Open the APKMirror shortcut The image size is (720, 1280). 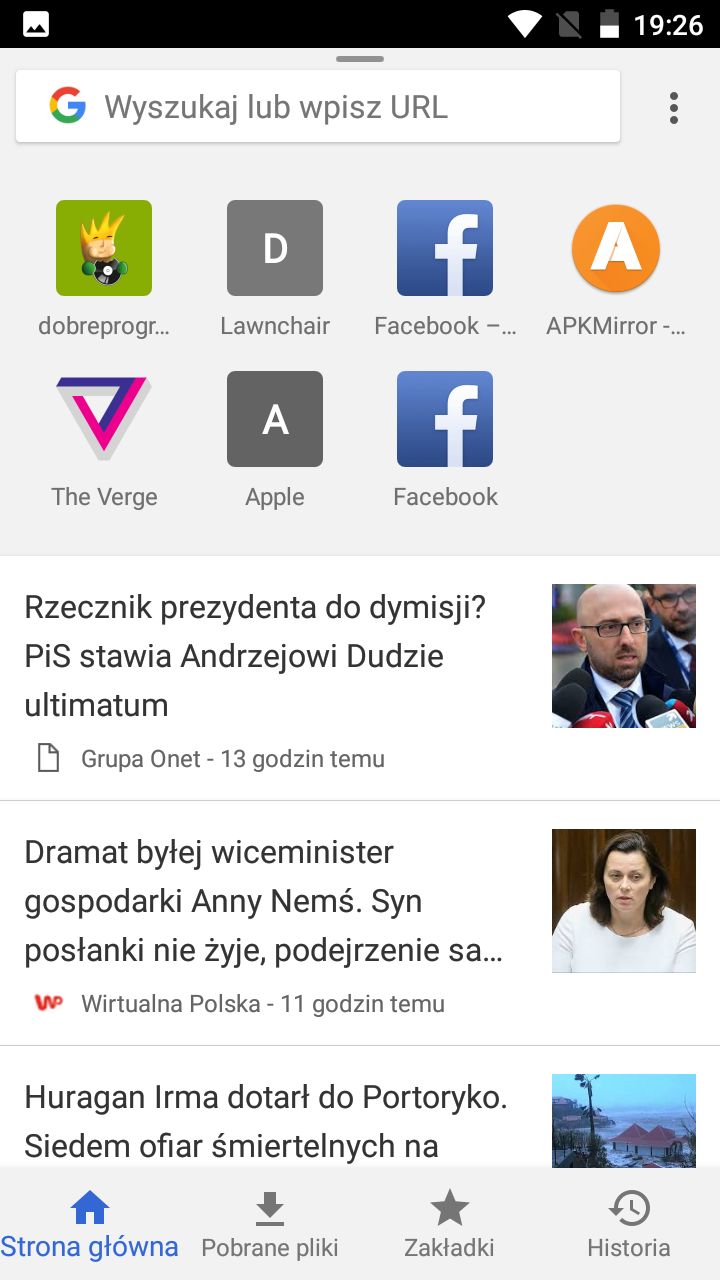[x=614, y=247]
